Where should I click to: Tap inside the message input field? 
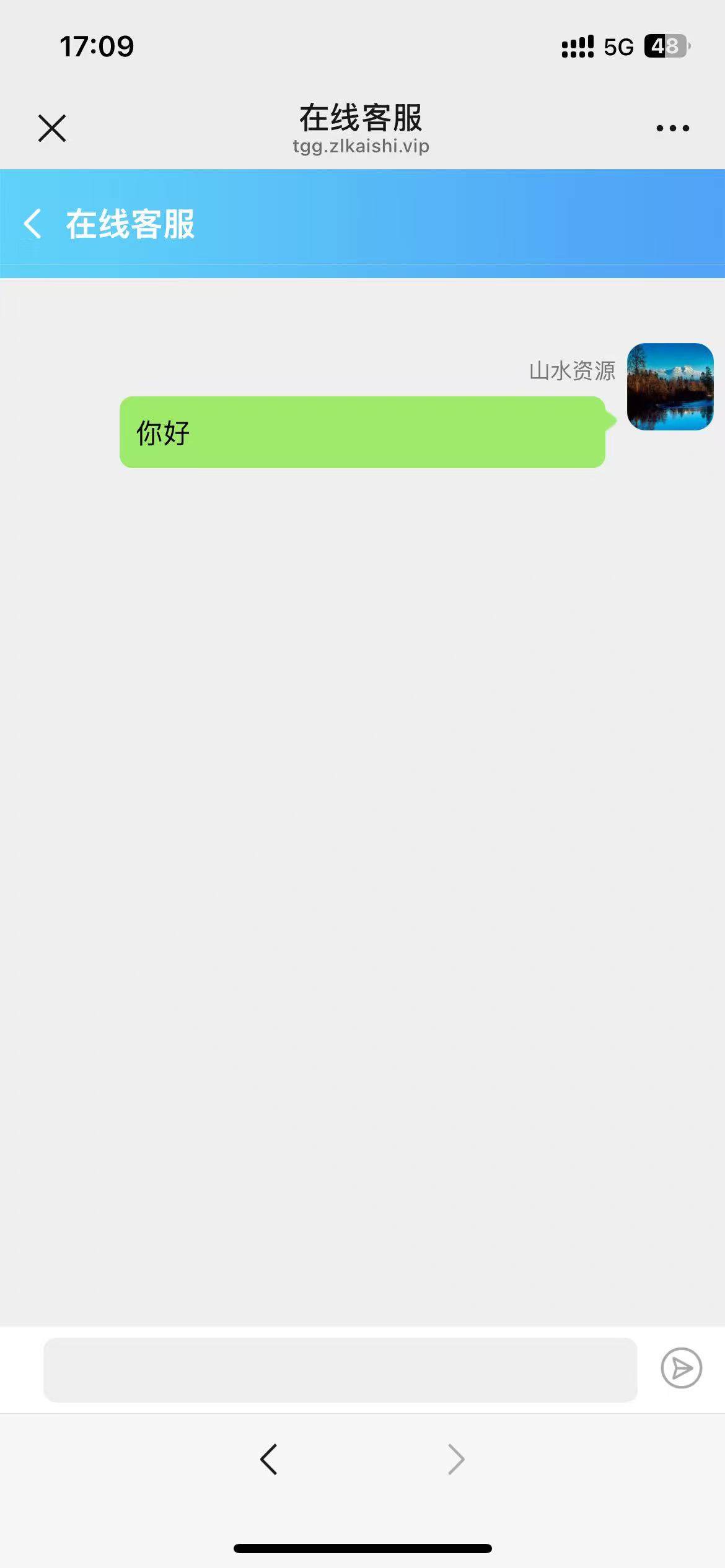click(340, 1370)
